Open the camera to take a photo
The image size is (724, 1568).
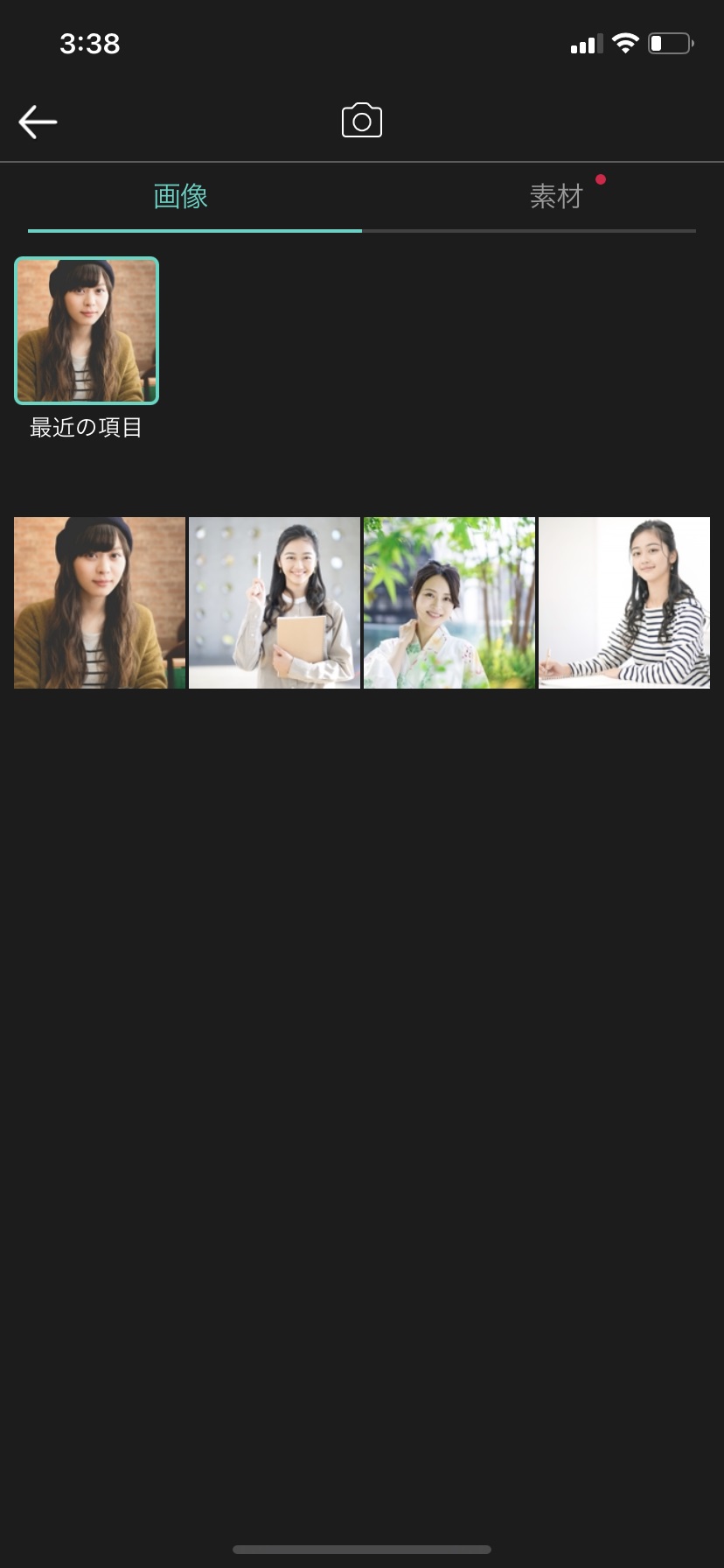click(362, 121)
